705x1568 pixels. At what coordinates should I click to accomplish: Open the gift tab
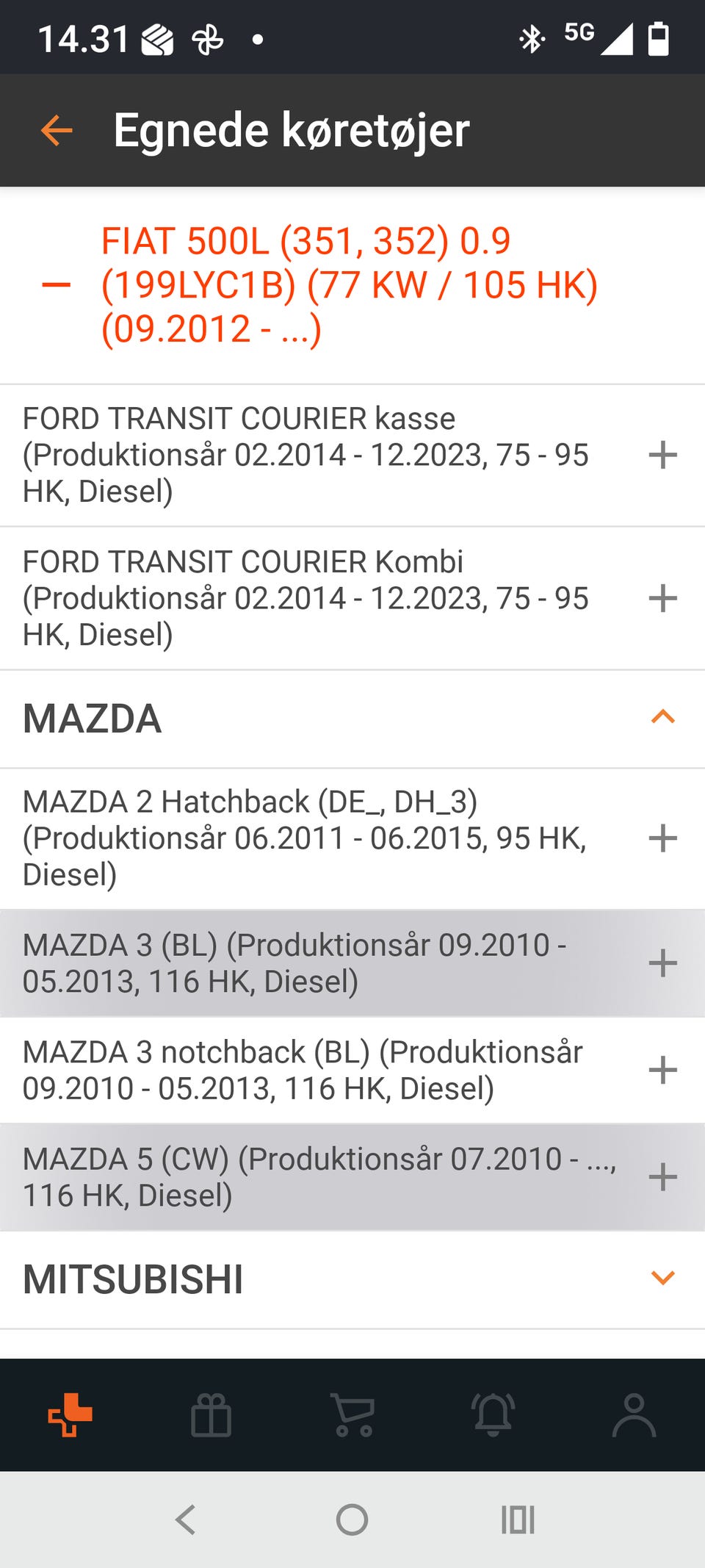(211, 1414)
